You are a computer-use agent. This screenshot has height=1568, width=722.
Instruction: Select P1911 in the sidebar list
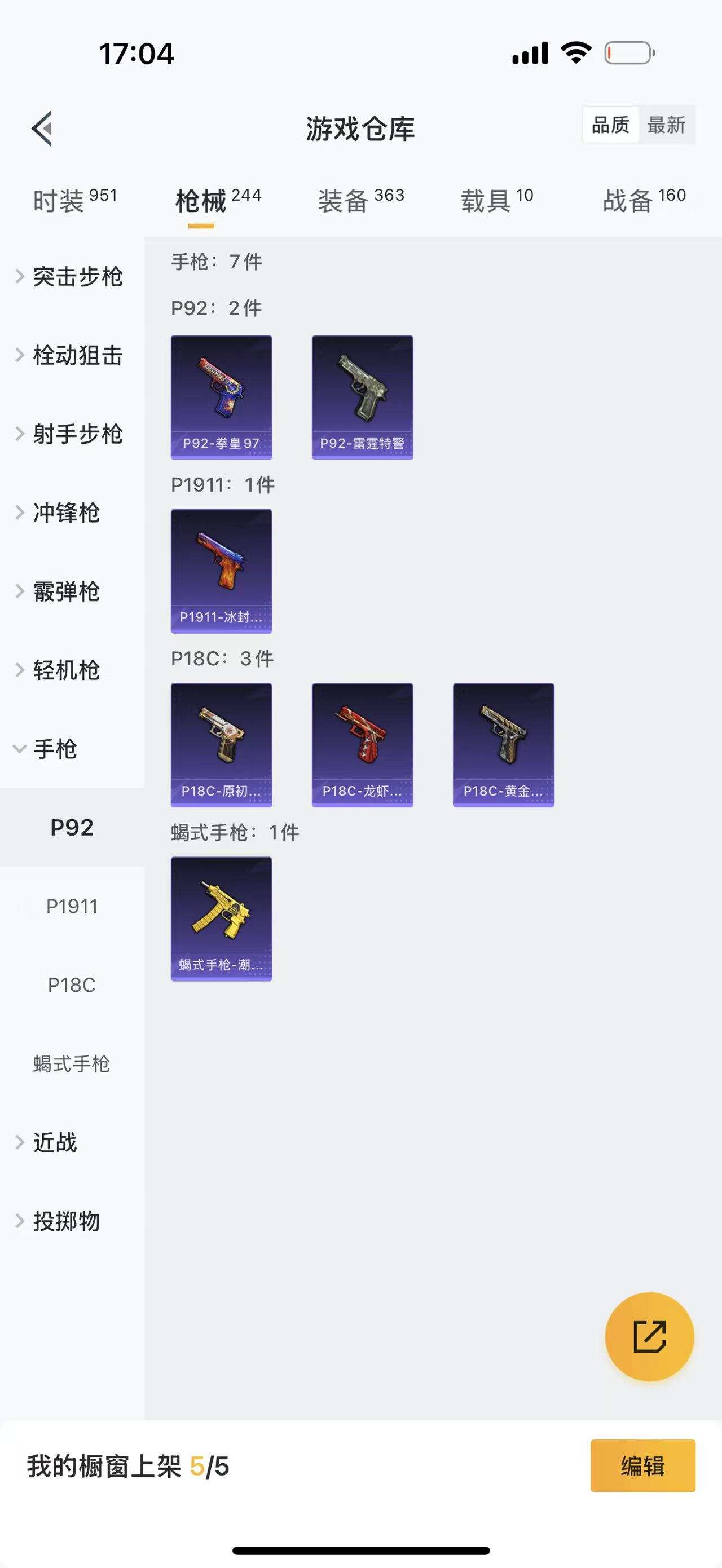pyautogui.click(x=72, y=906)
